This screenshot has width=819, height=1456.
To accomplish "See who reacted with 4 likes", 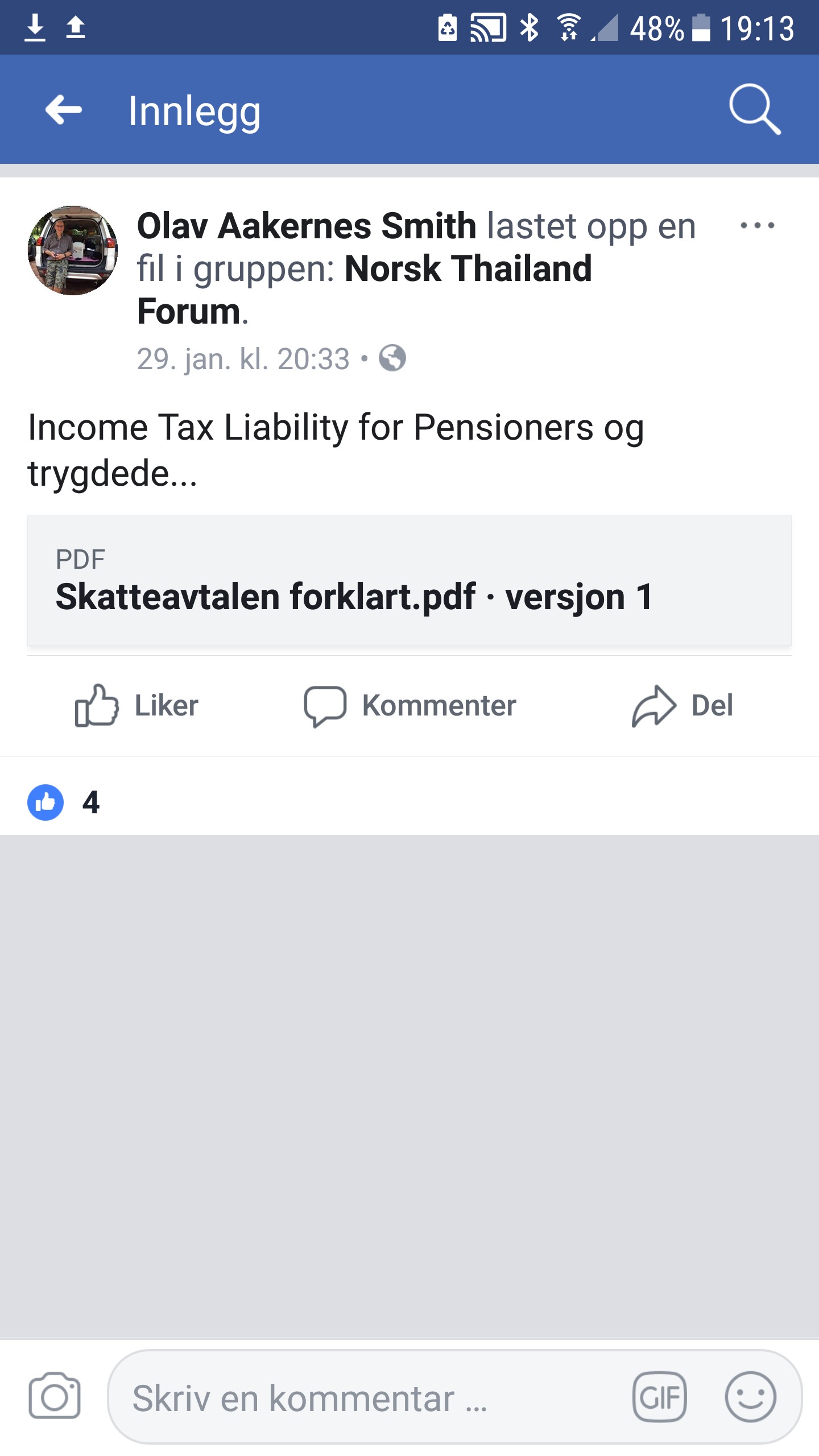I will point(64,803).
